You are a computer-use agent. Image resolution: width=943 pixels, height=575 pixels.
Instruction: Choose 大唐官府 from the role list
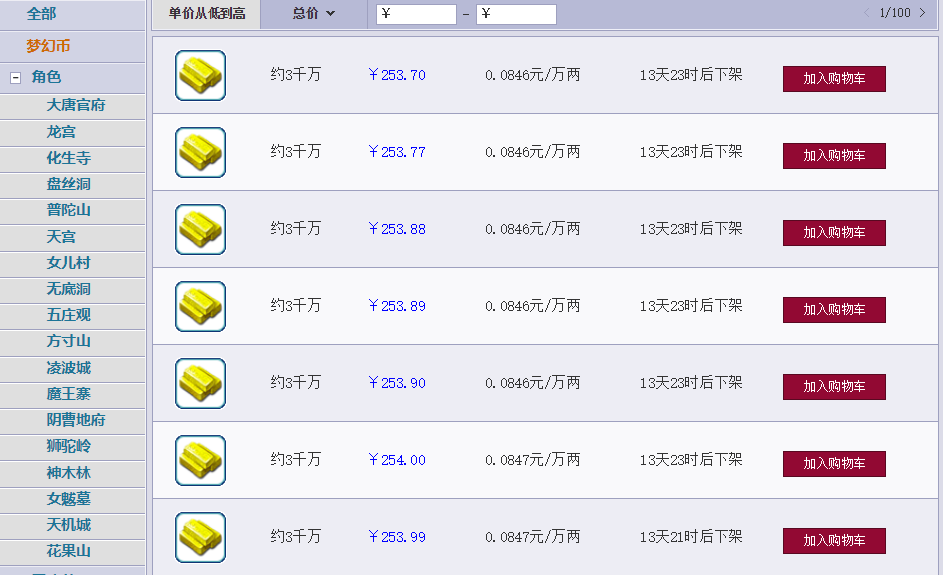pyautogui.click(x=75, y=105)
